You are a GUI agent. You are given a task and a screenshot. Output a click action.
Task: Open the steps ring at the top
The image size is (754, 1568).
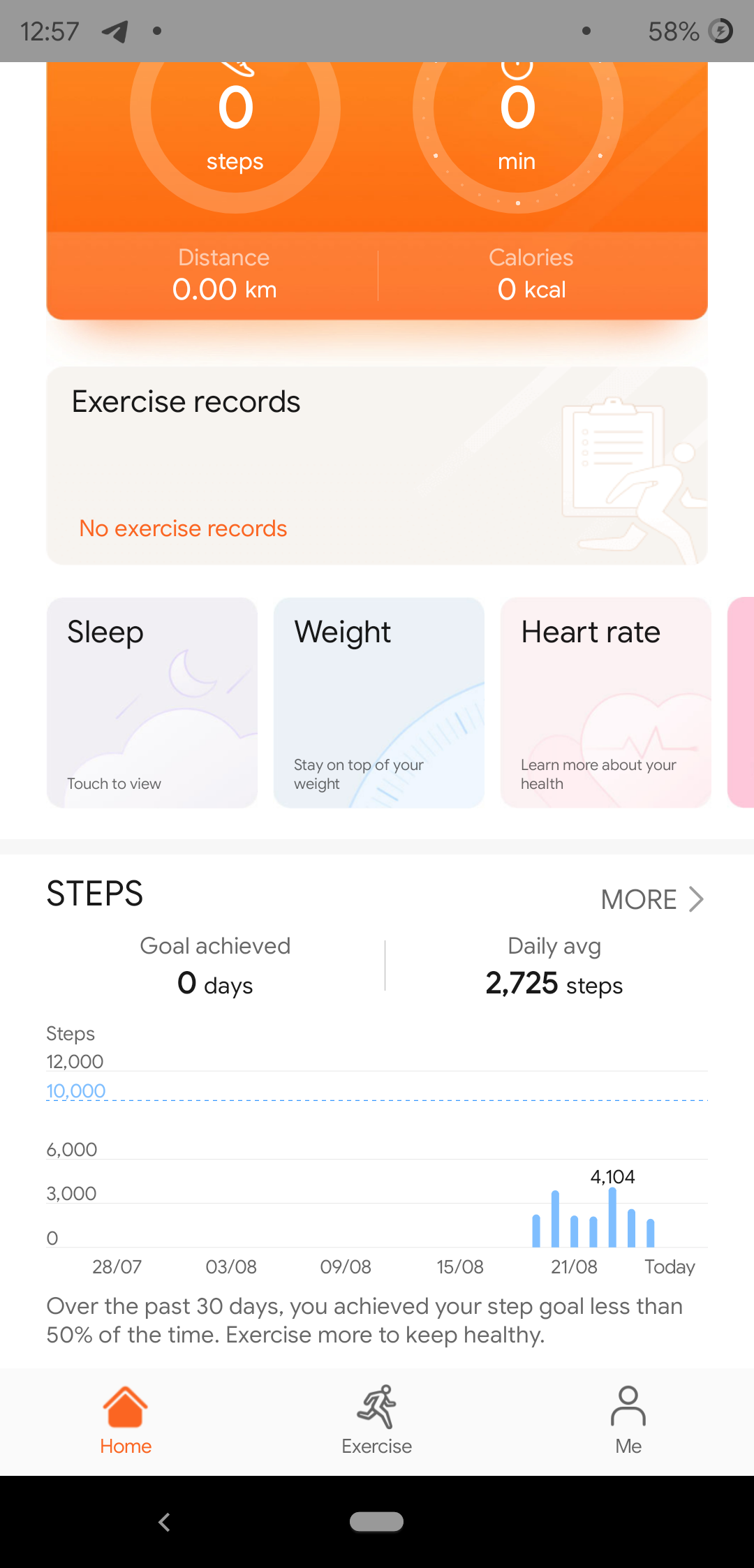pos(235,126)
